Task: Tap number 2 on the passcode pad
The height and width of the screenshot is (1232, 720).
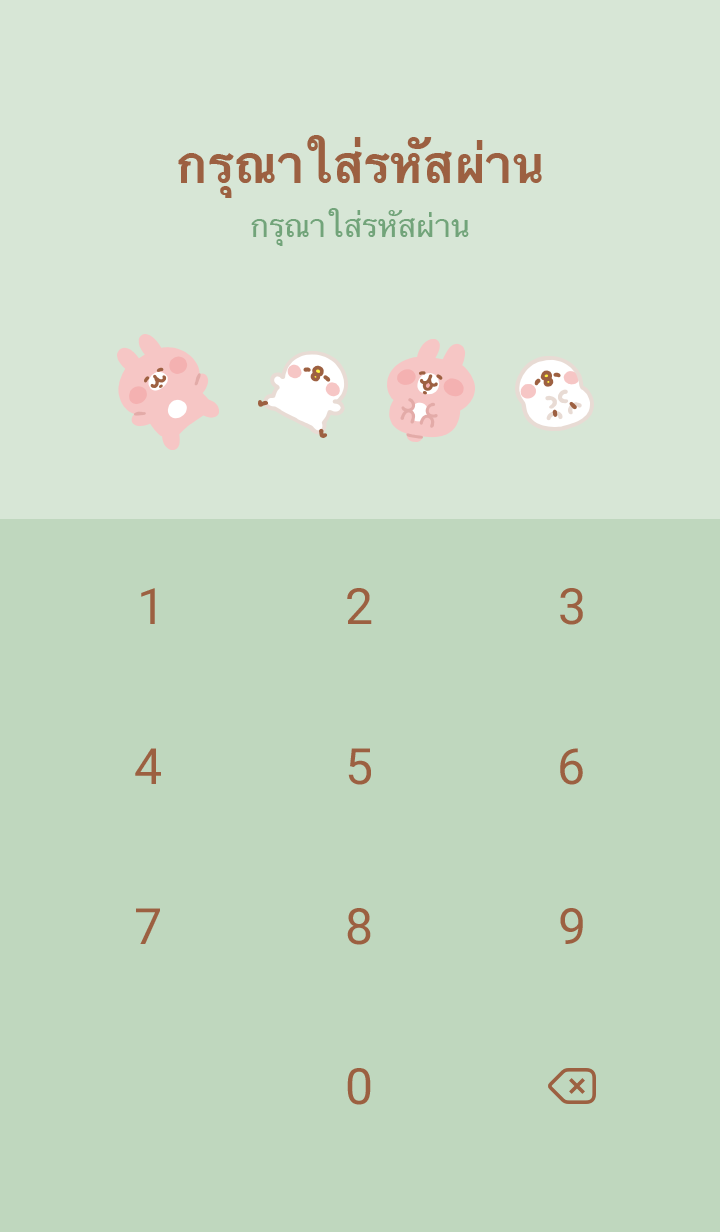Action: [x=359, y=607]
